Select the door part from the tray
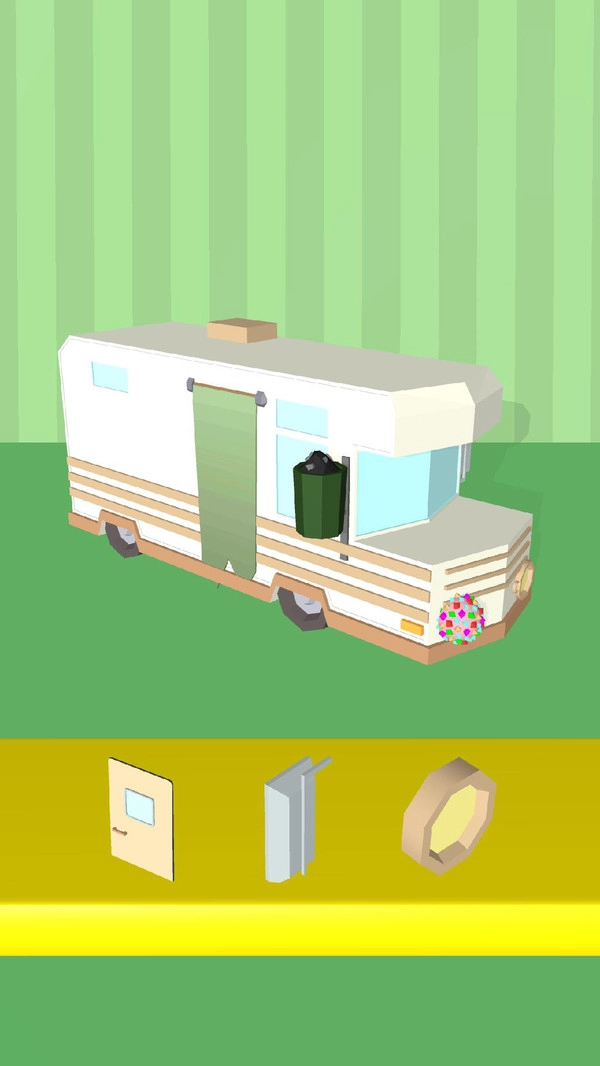Screen dimensions: 600x1066 [141, 818]
